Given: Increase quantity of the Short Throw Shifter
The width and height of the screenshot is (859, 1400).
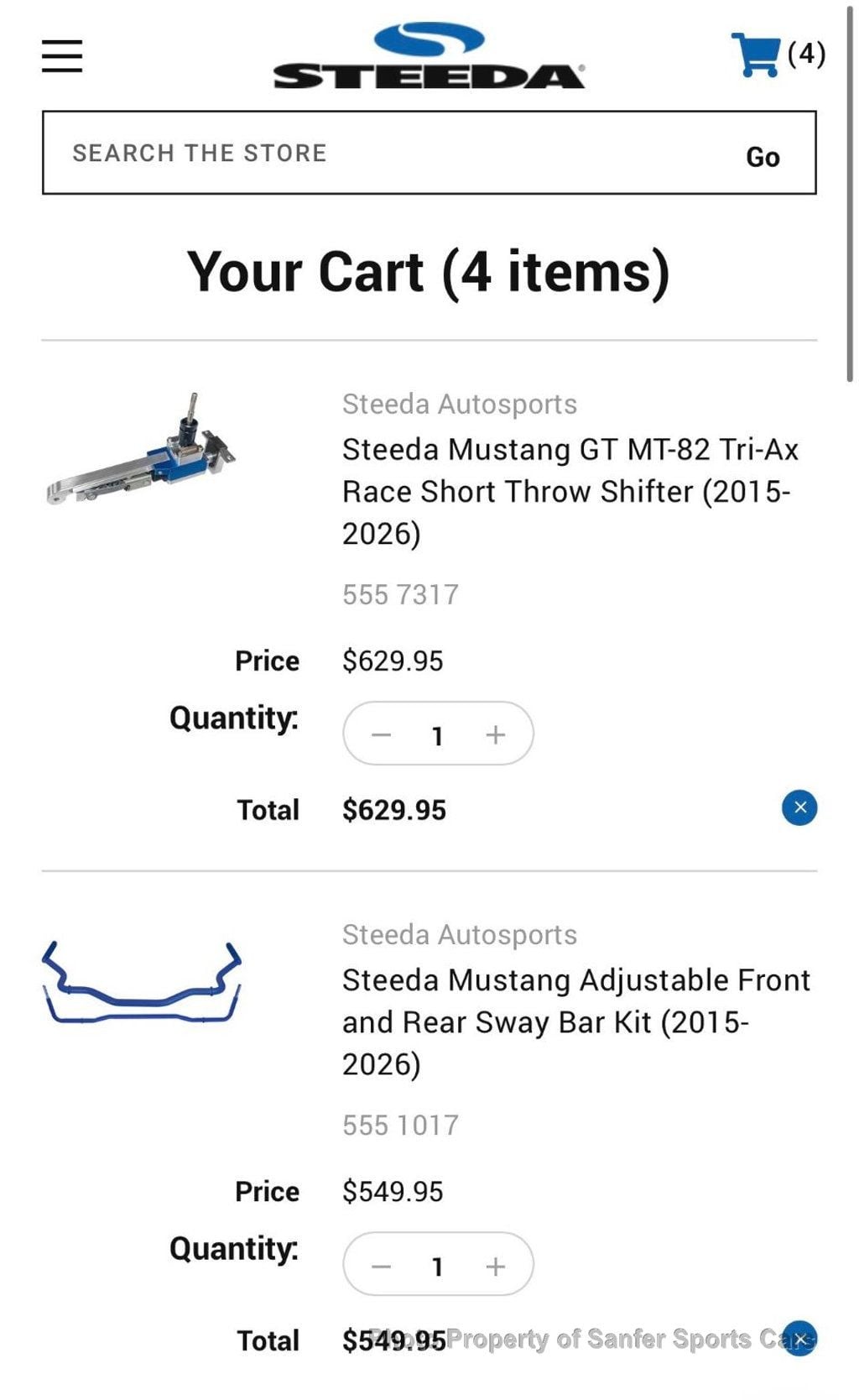Looking at the screenshot, I should pos(496,735).
